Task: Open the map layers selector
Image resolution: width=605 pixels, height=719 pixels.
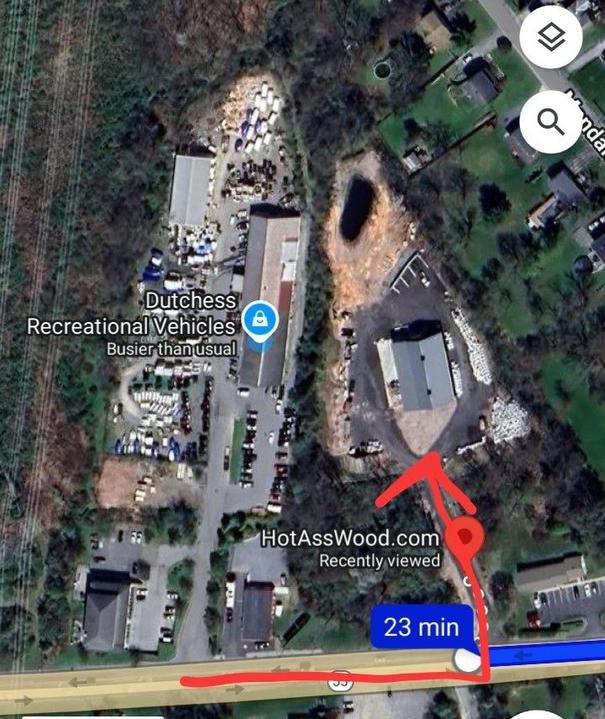Action: [552, 40]
